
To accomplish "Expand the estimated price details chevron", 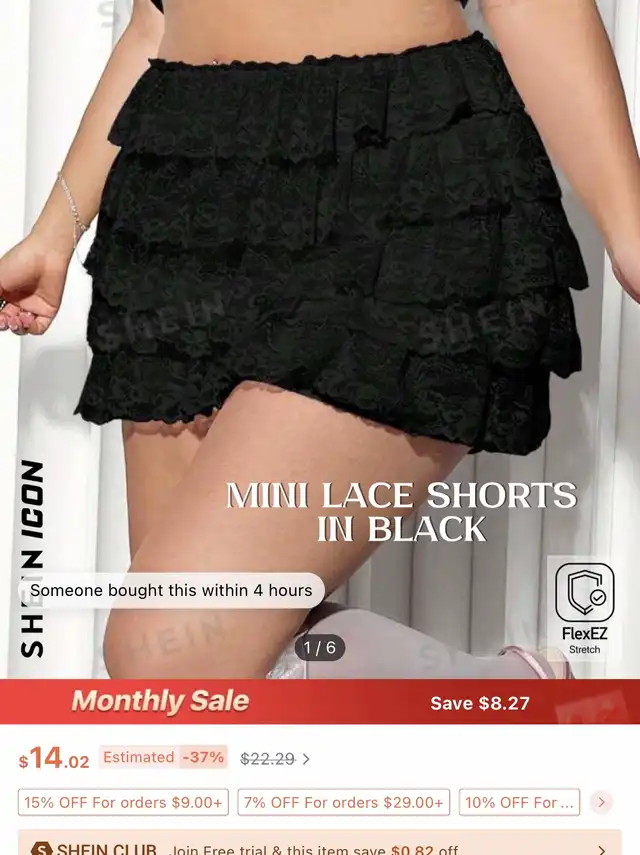I will coord(306,759).
